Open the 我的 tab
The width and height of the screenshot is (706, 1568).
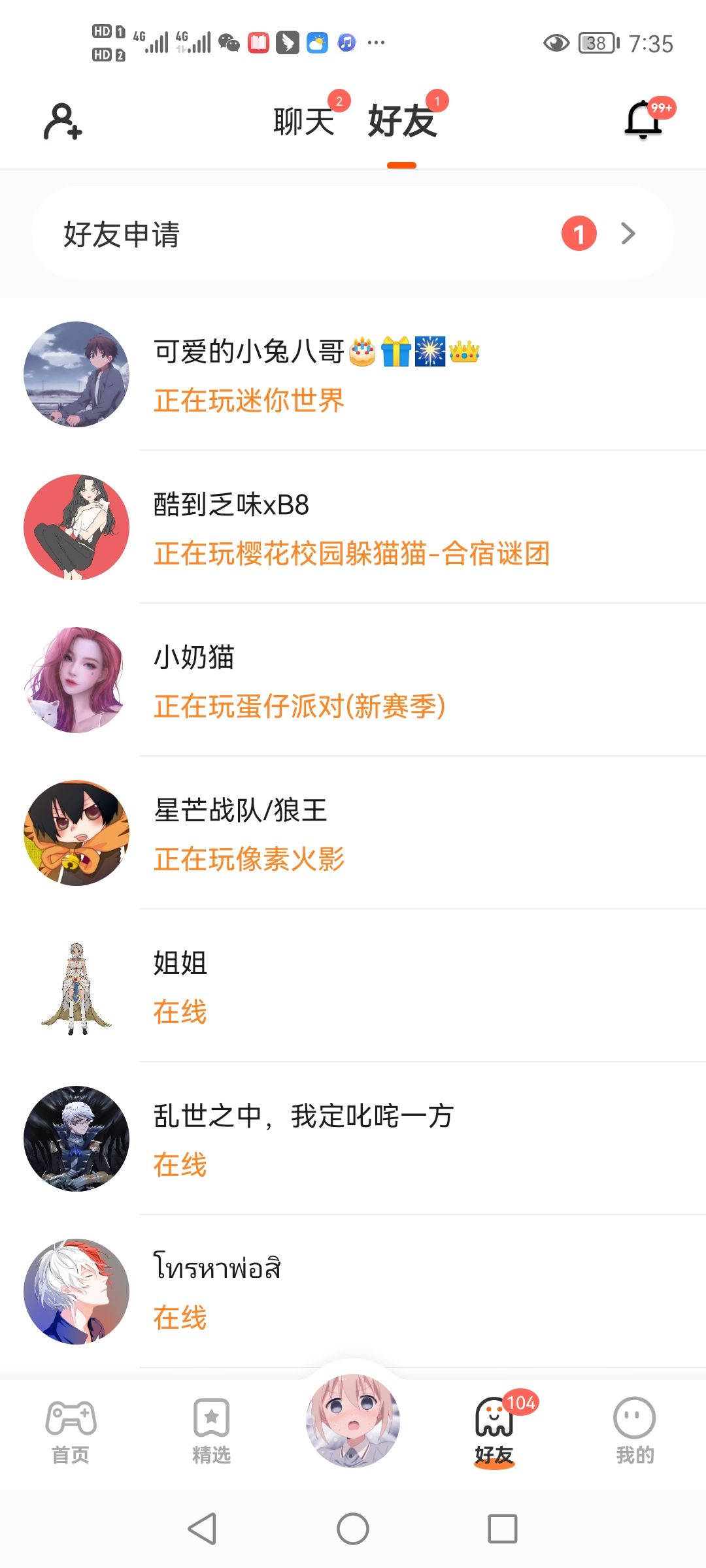(x=634, y=1432)
